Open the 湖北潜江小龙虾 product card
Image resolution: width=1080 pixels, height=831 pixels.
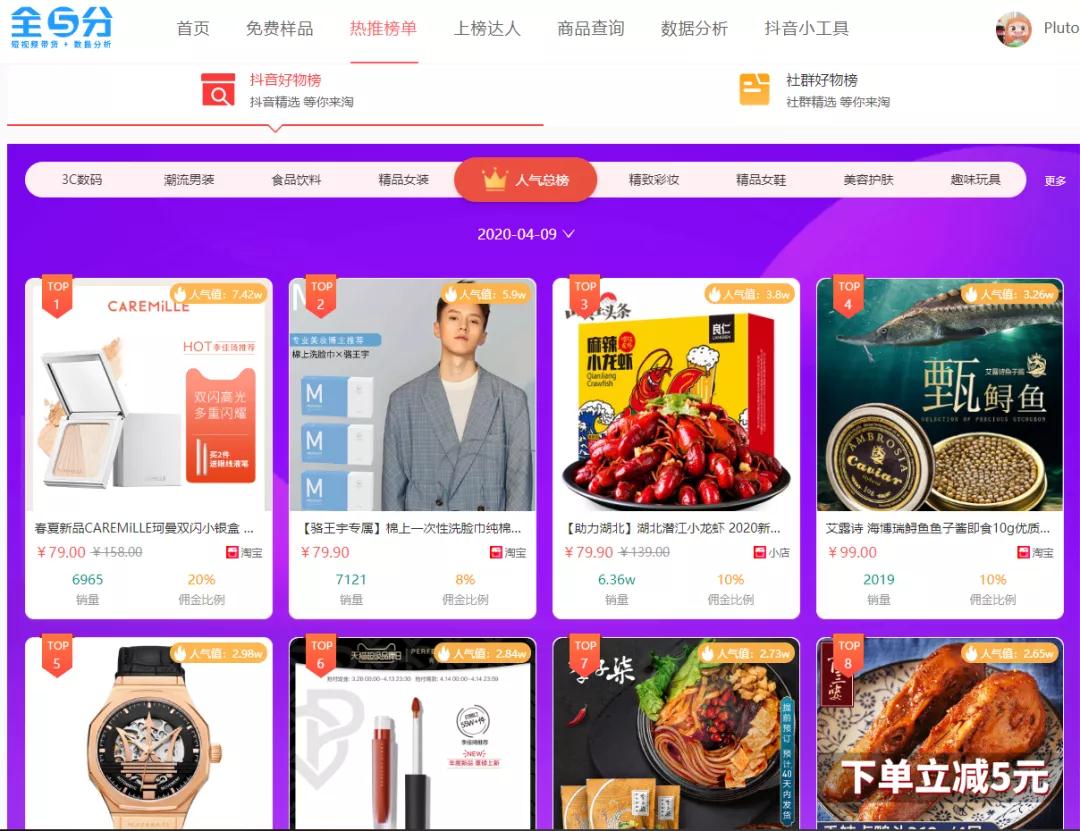(x=676, y=448)
